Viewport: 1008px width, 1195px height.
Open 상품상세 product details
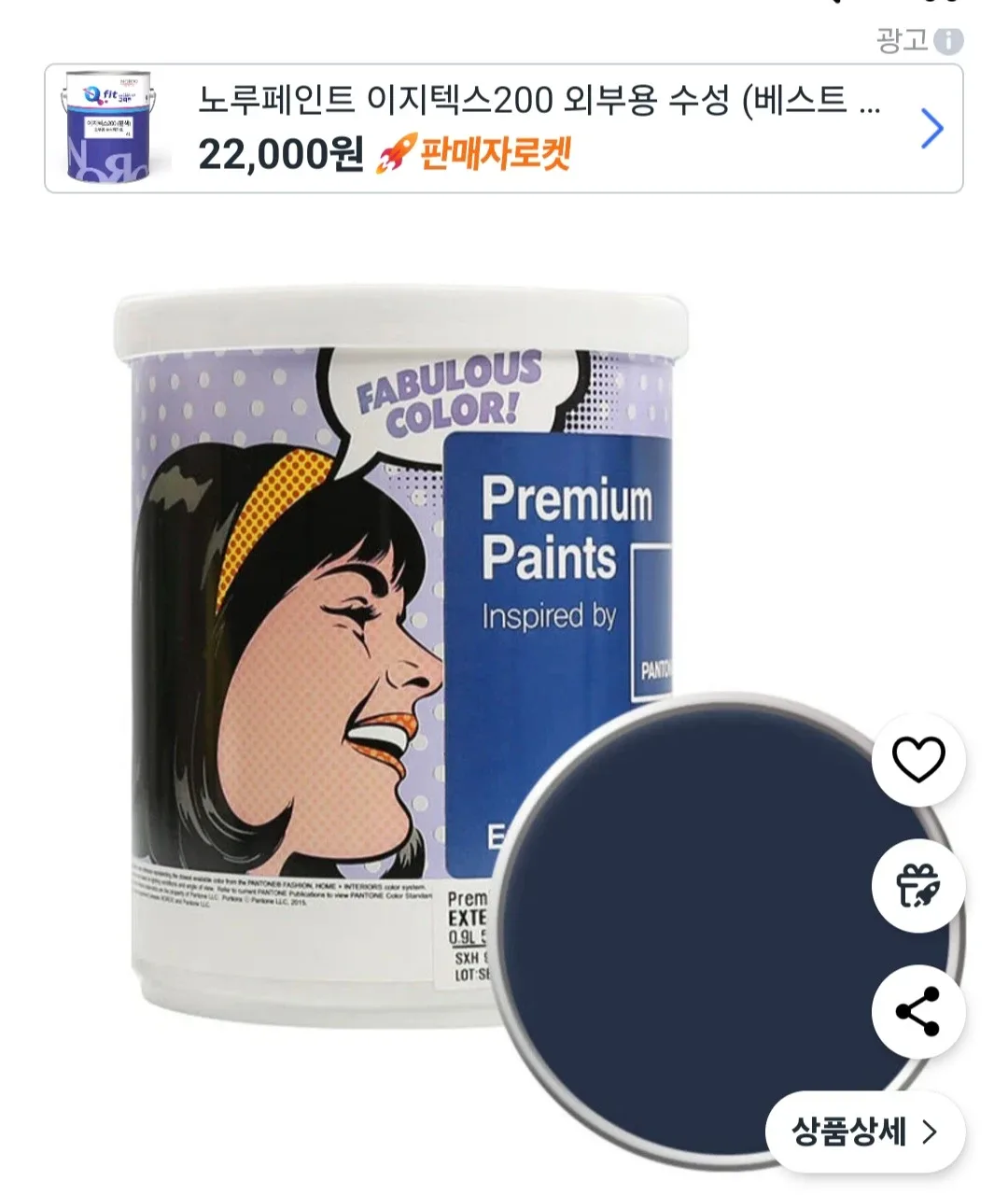(x=864, y=1132)
